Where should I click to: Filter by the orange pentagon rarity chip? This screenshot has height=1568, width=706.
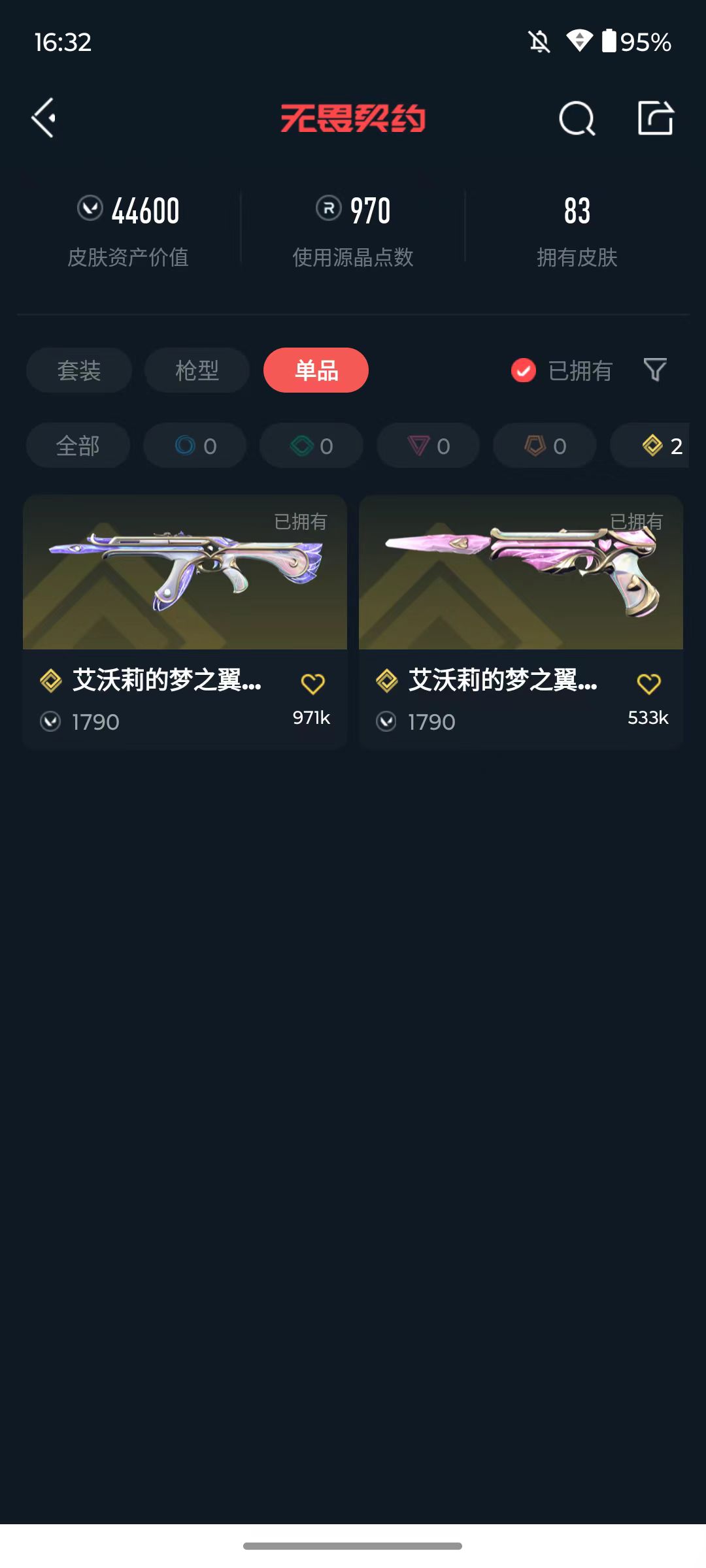click(545, 446)
